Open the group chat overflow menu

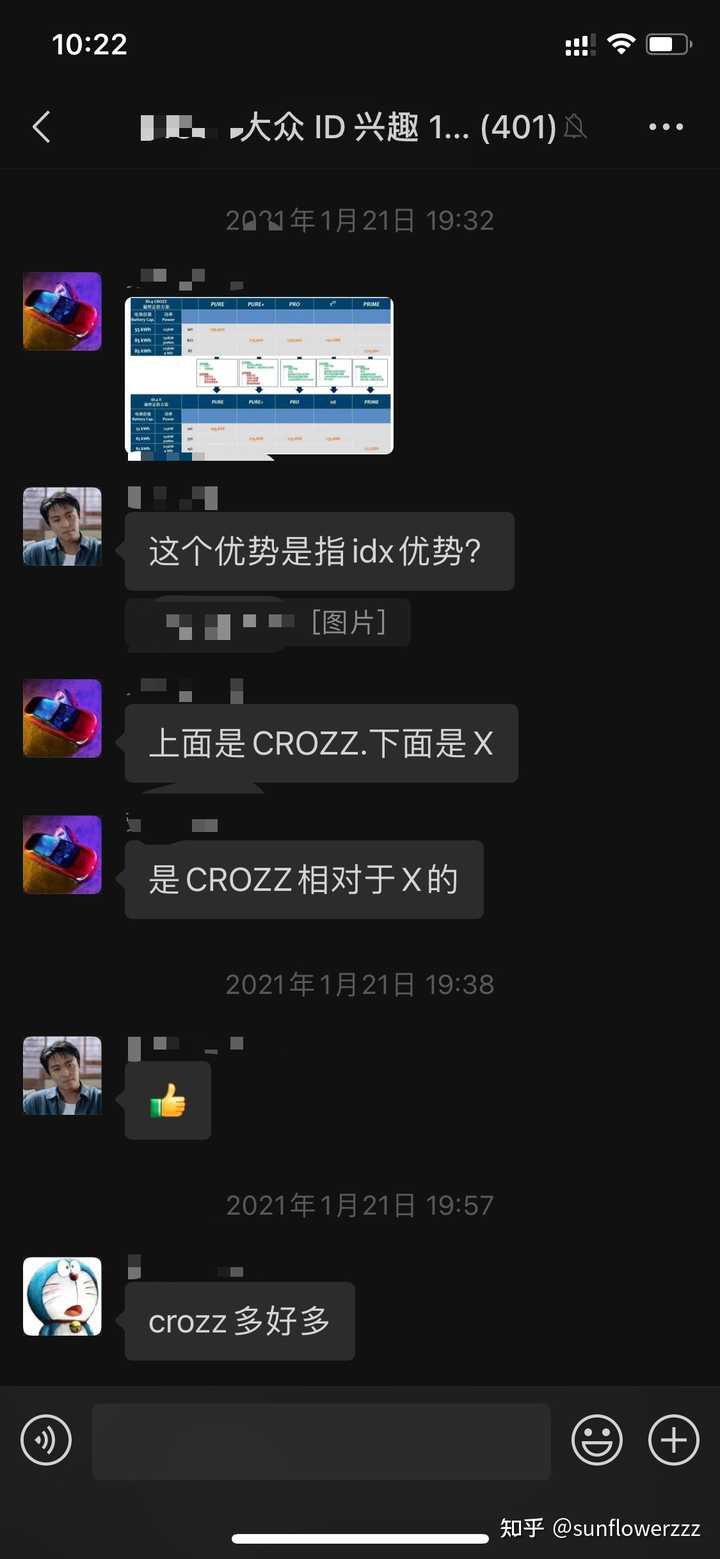tap(666, 127)
